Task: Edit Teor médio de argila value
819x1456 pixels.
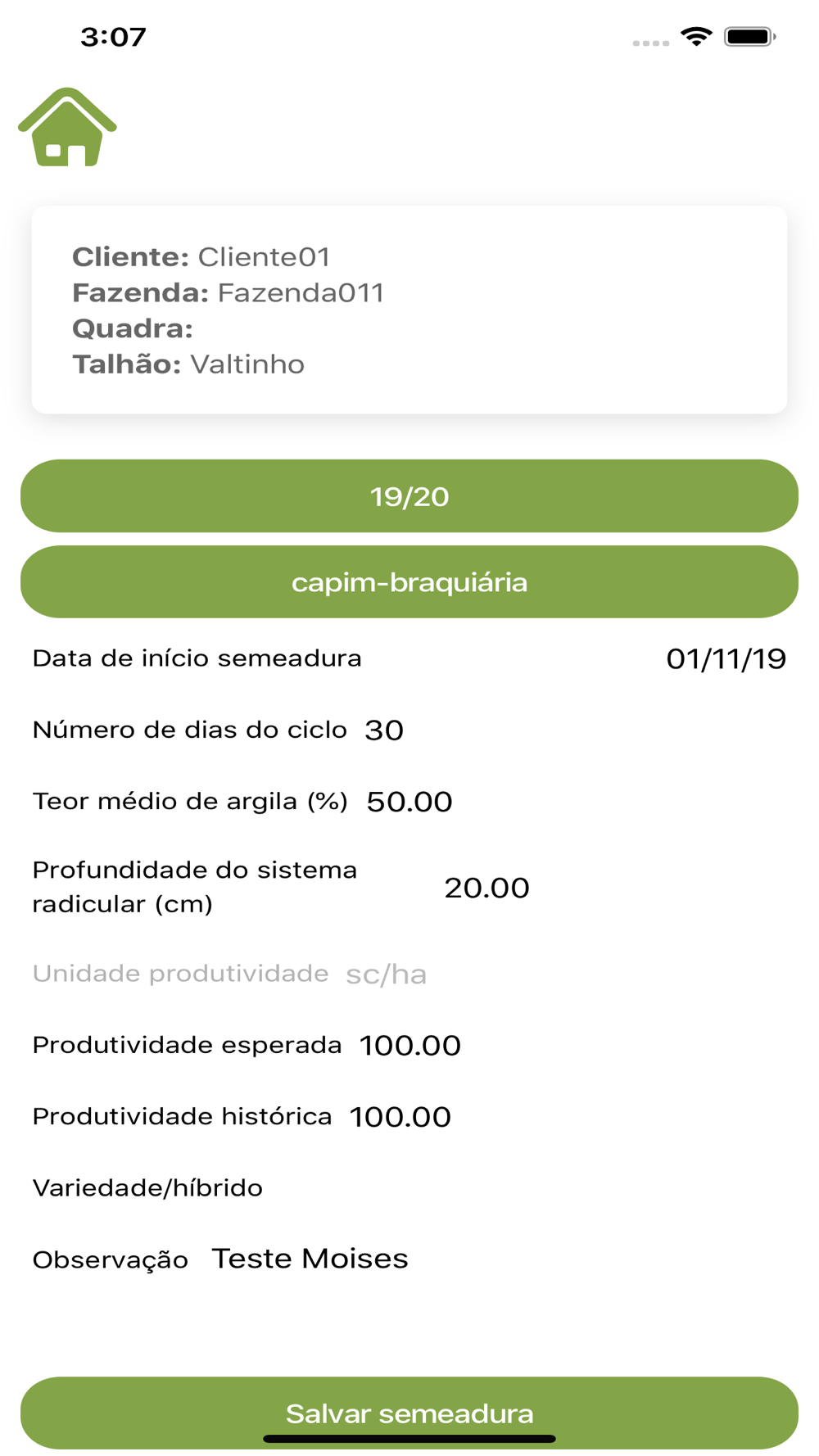Action: pos(409,802)
